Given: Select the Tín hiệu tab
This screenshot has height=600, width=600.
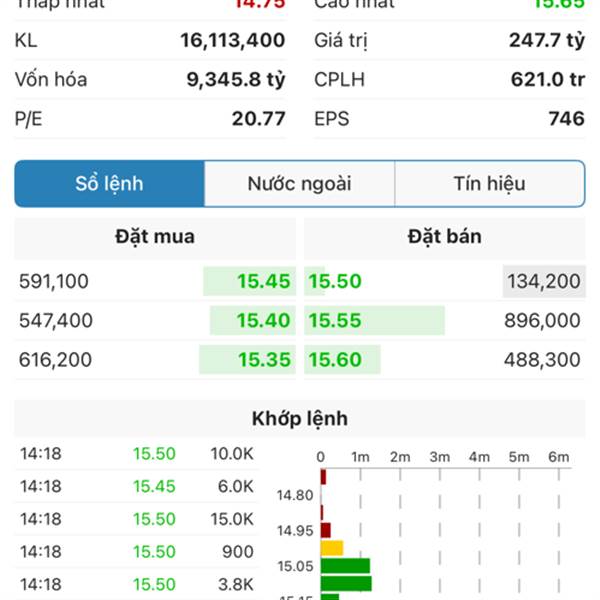Looking at the screenshot, I should [489, 184].
